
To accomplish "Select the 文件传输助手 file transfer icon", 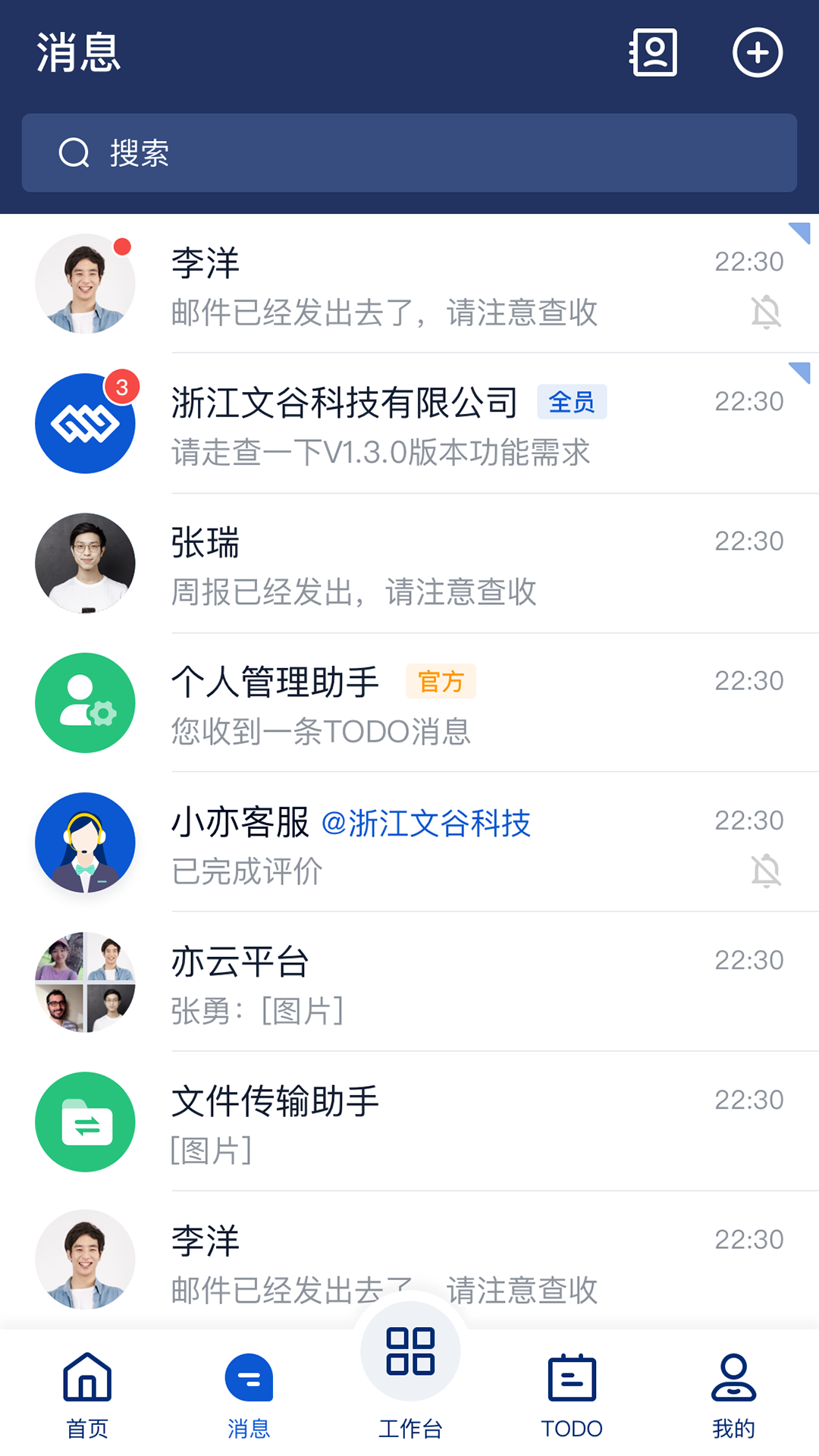I will (x=85, y=1122).
